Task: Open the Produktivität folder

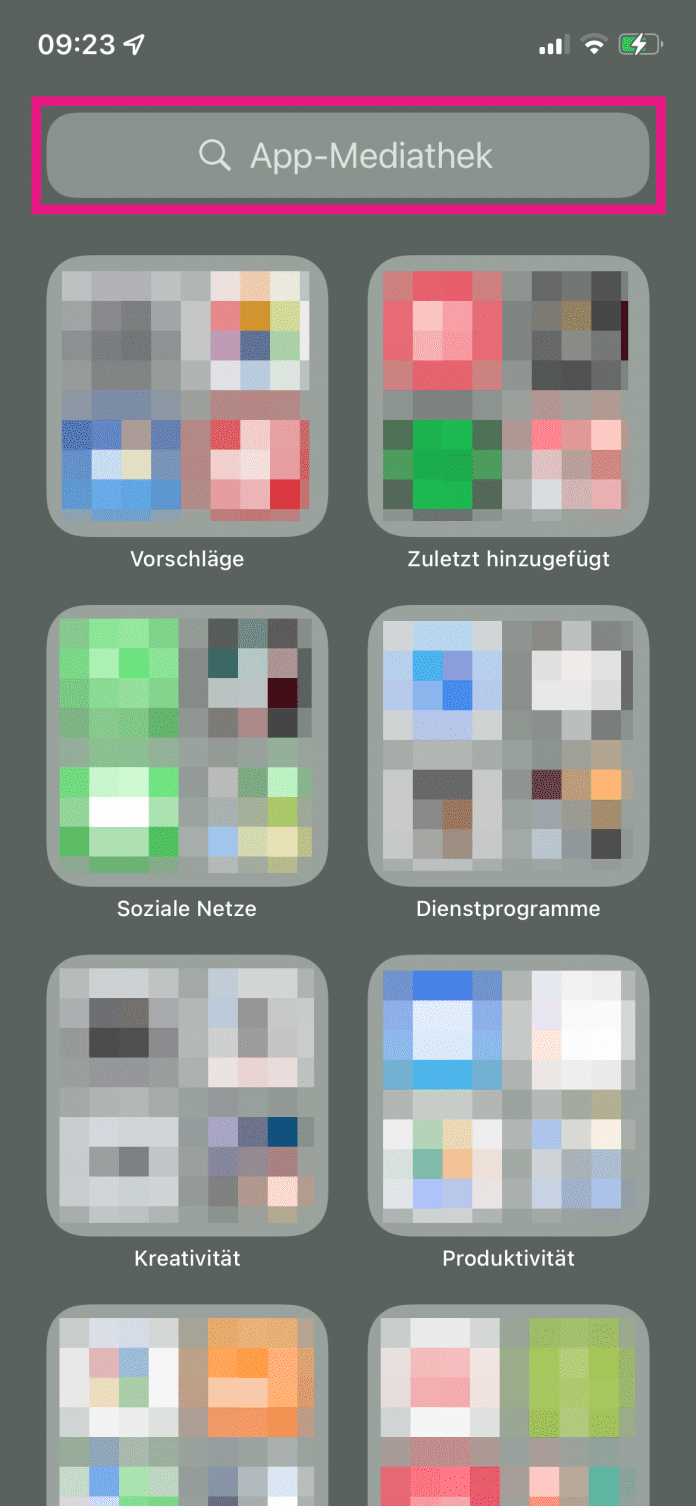Action: (x=509, y=1096)
